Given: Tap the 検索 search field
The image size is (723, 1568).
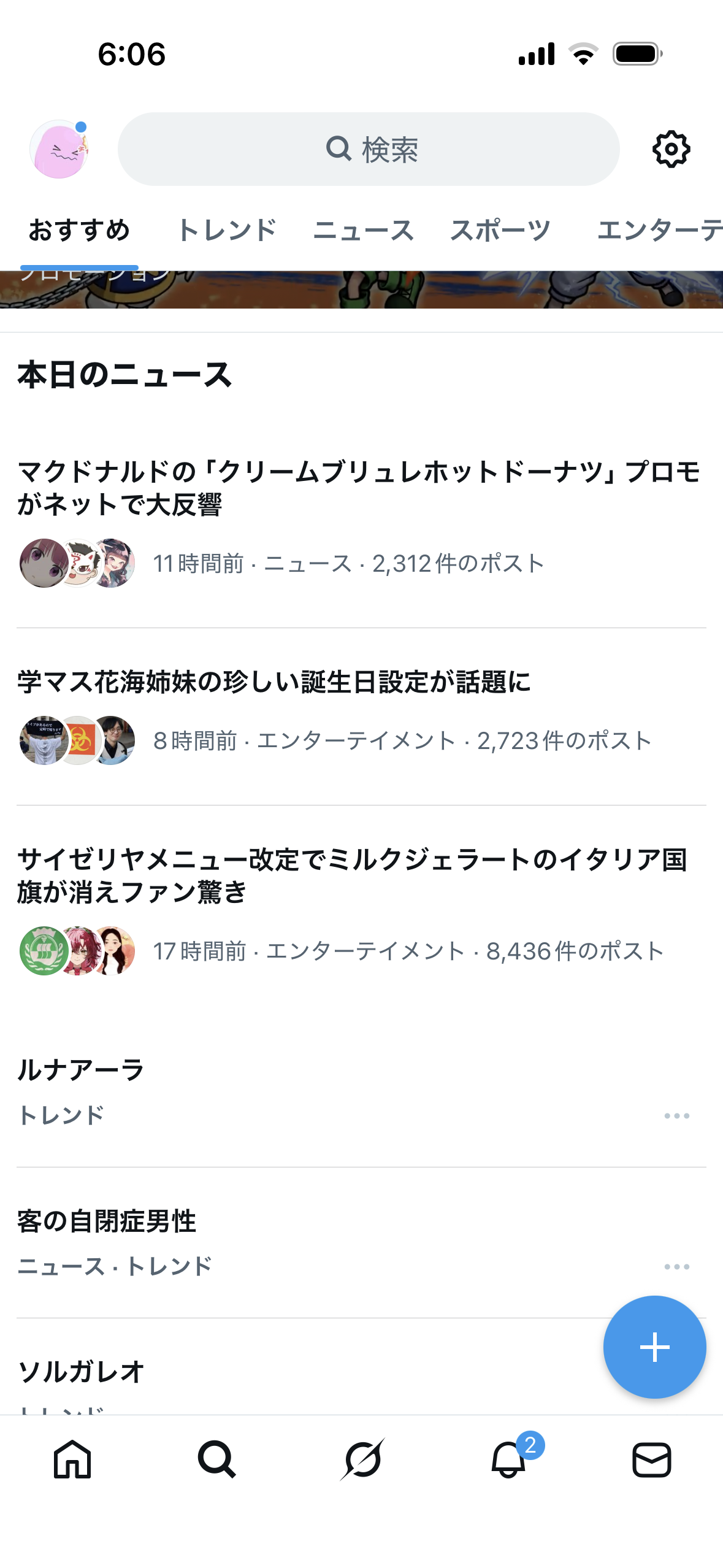Looking at the screenshot, I should pyautogui.click(x=368, y=149).
